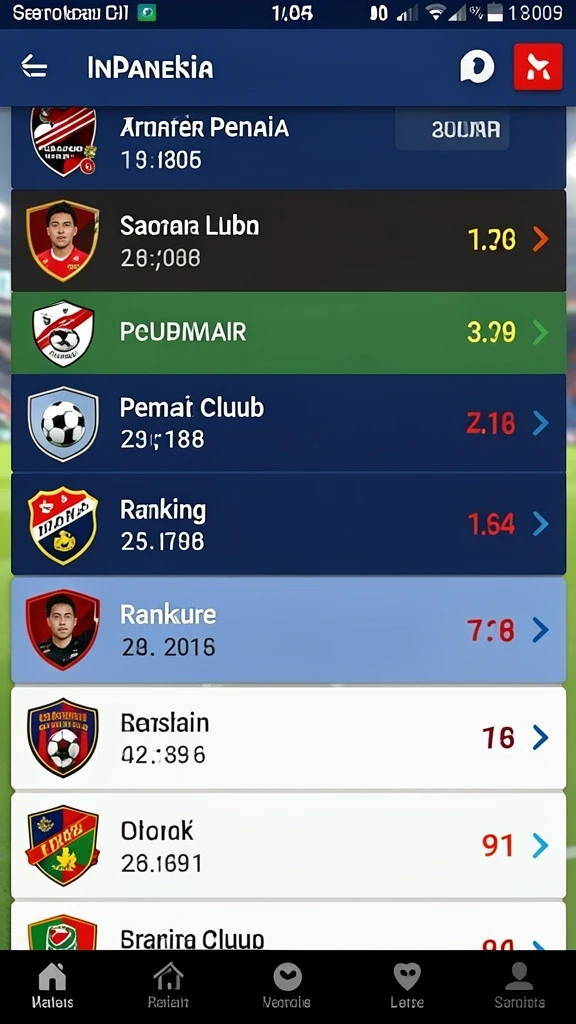Open the chat bubble icon
Image resolution: width=576 pixels, height=1024 pixels.
point(477,67)
